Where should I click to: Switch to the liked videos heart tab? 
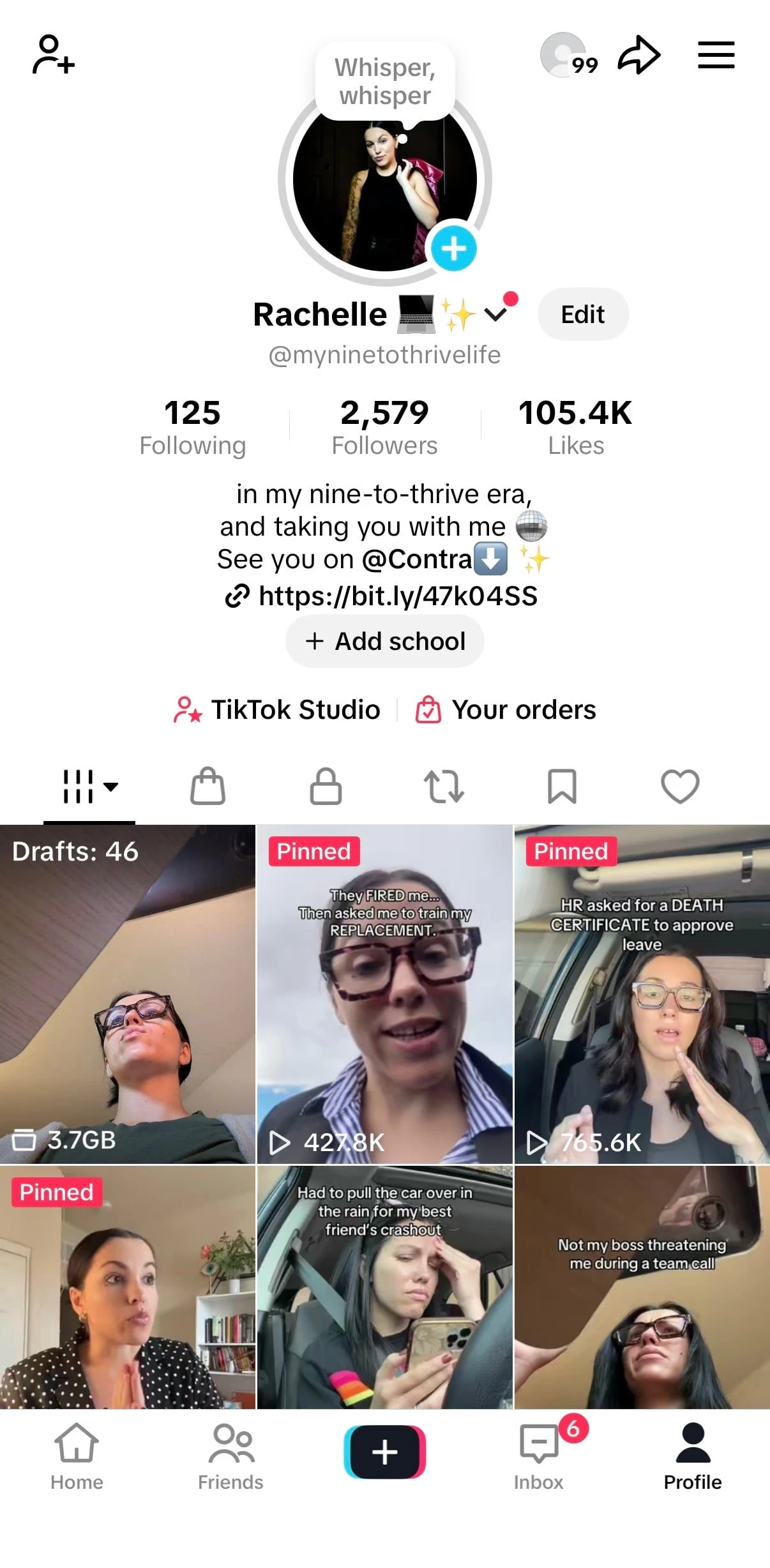coord(680,786)
